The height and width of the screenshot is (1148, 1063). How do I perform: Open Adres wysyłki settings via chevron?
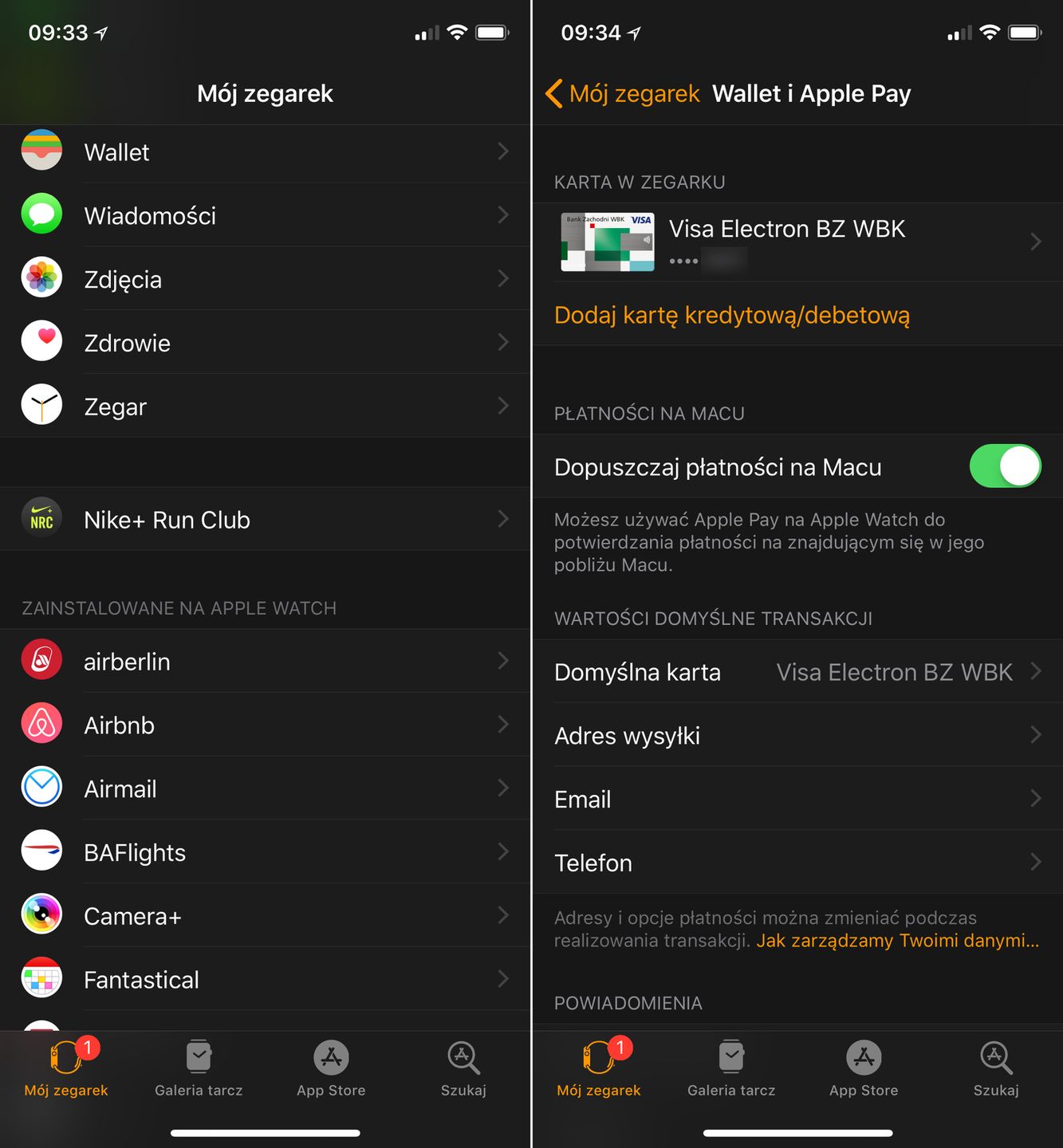(x=1035, y=735)
